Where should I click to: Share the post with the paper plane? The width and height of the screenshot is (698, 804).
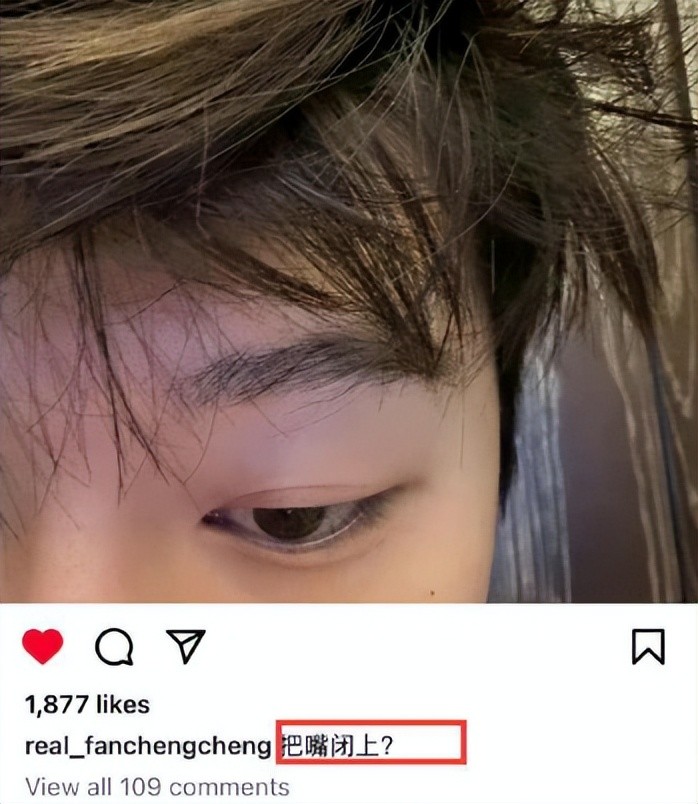click(185, 646)
